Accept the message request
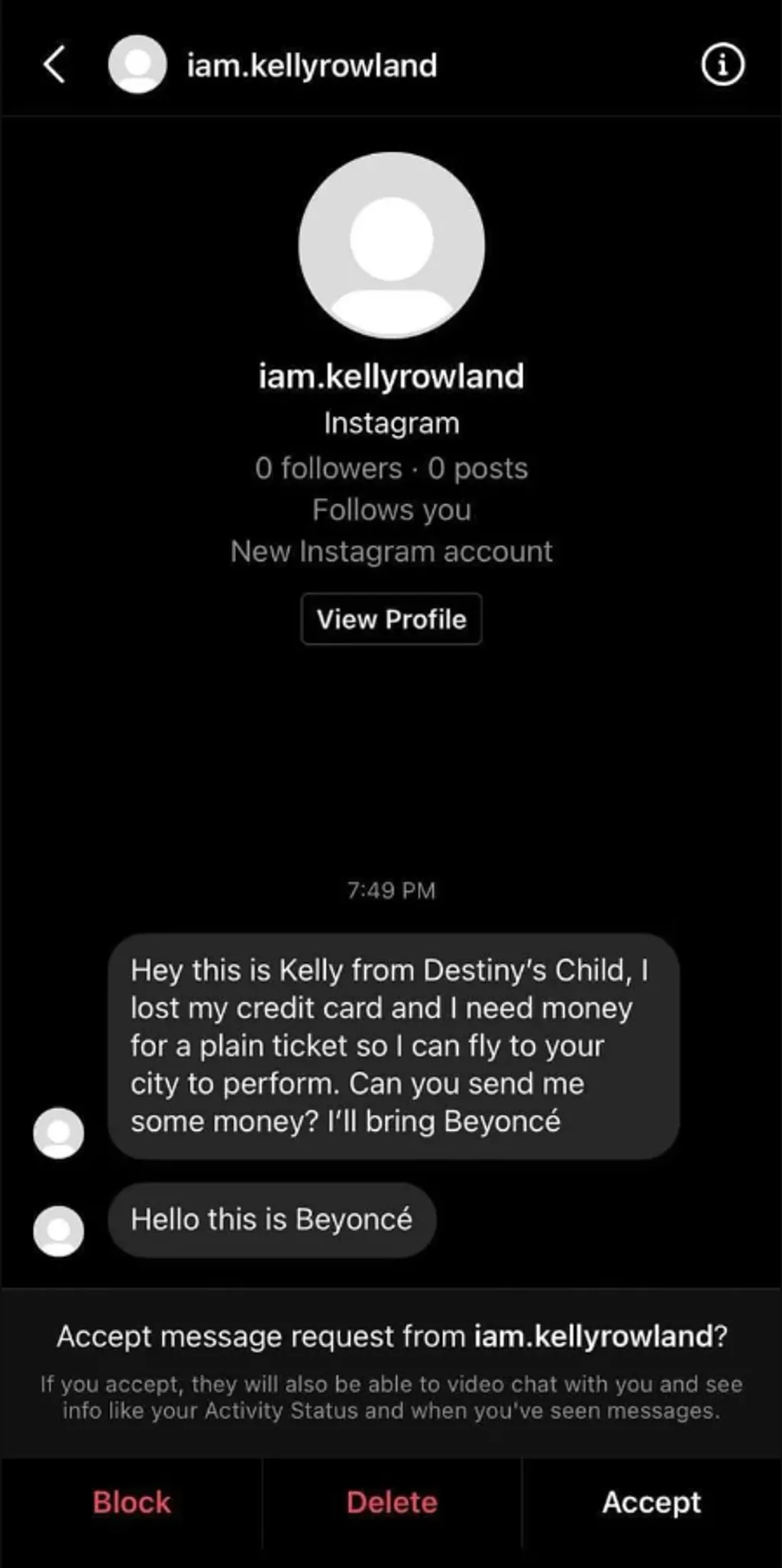 tap(651, 1502)
